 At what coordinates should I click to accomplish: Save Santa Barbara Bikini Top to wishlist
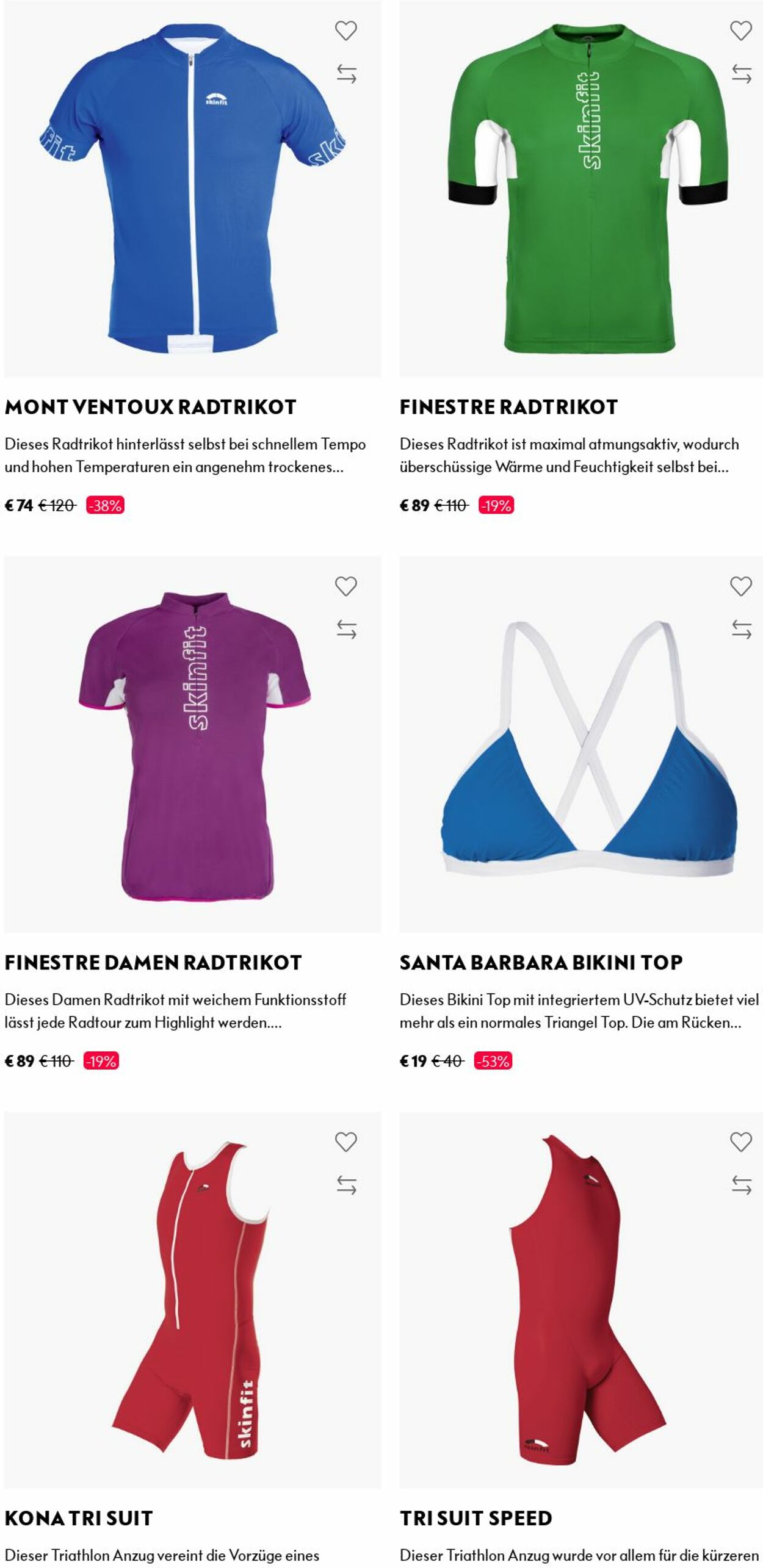point(740,586)
